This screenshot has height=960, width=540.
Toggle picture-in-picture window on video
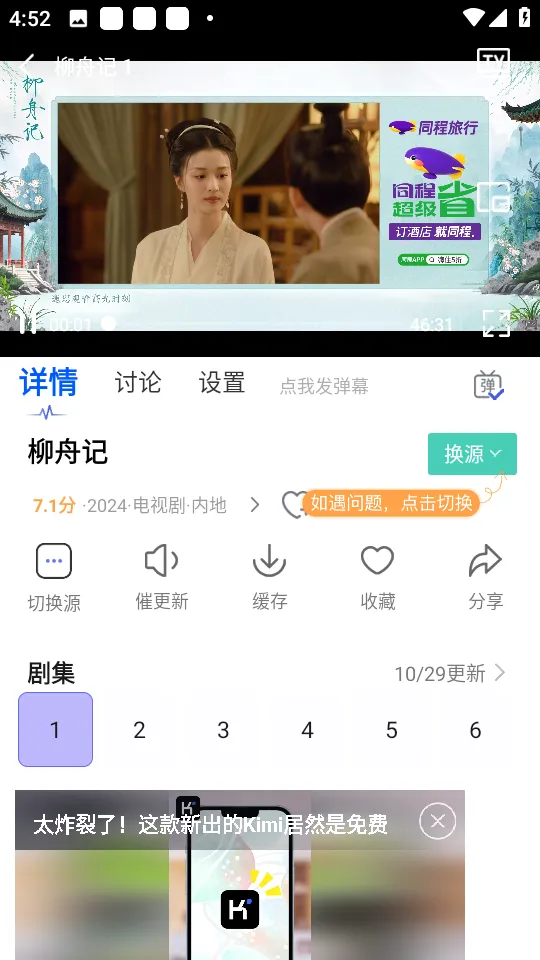click(493, 197)
